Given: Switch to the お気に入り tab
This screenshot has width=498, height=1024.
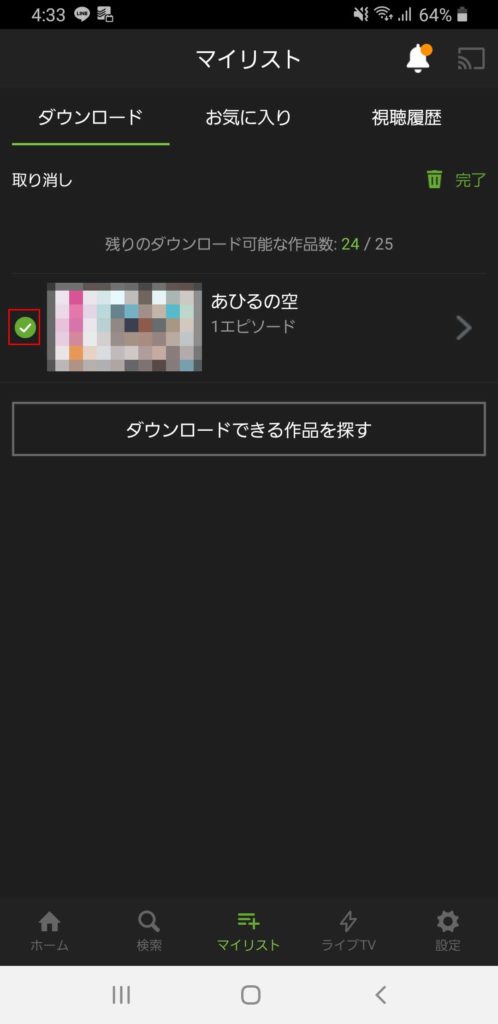Looking at the screenshot, I should (x=249, y=118).
